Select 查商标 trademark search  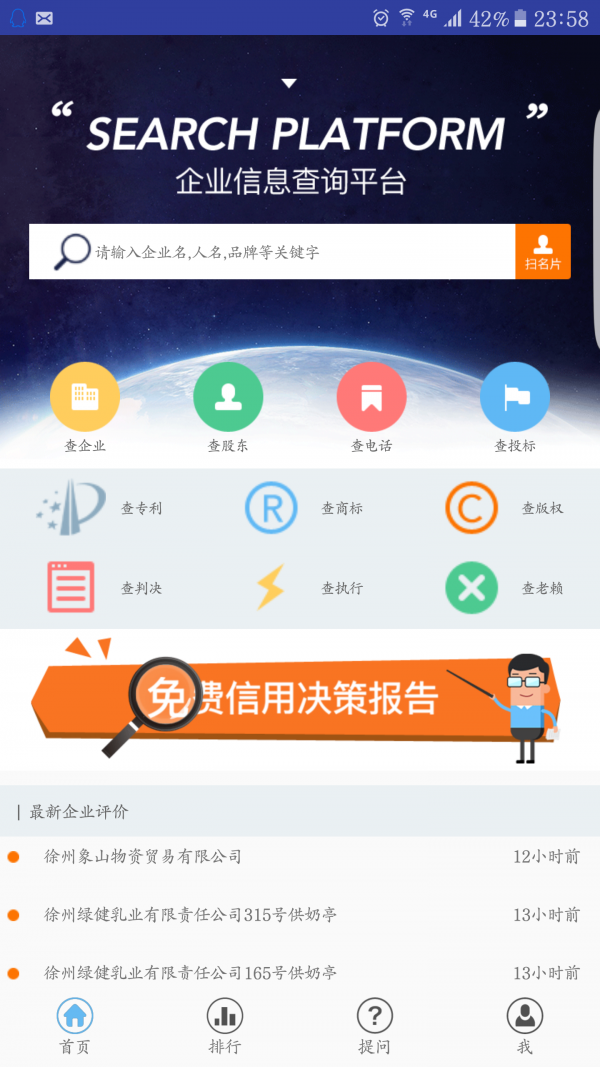[x=300, y=508]
